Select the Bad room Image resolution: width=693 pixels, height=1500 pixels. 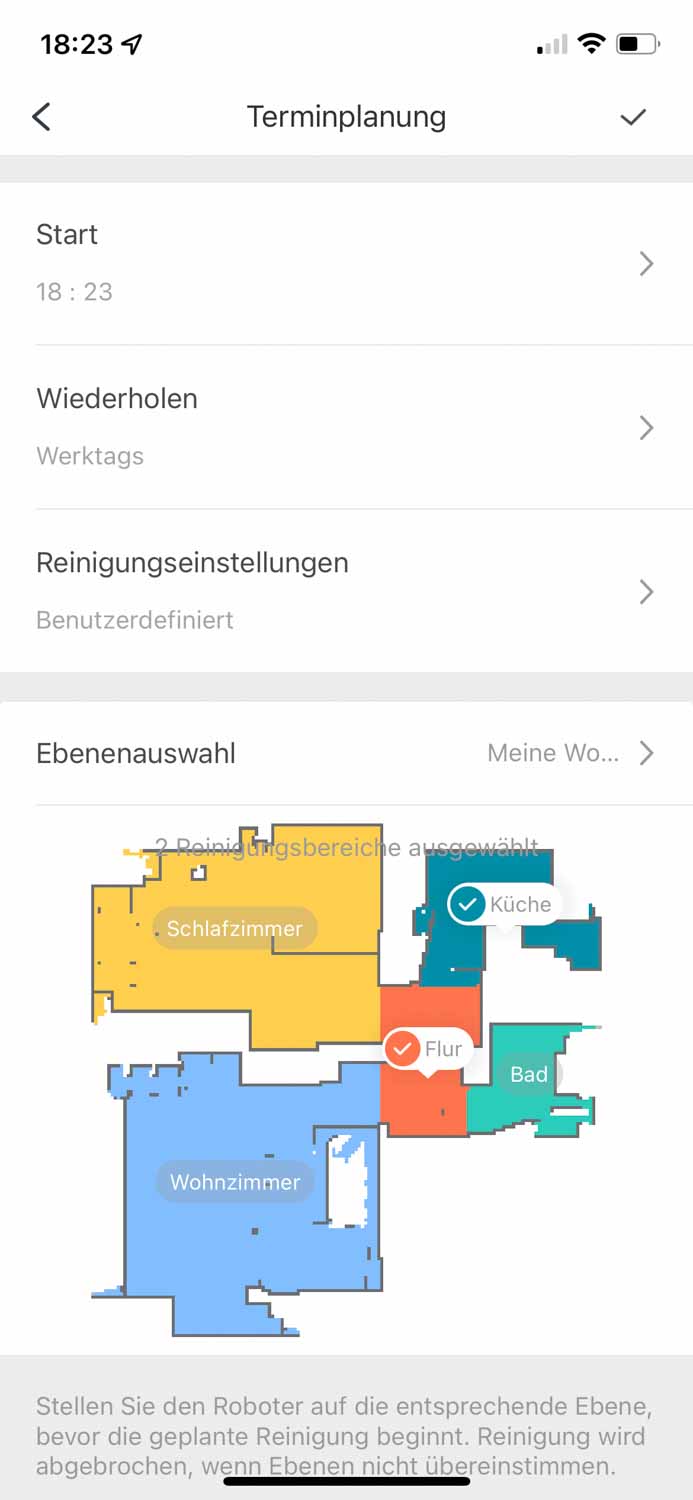pos(528,1075)
